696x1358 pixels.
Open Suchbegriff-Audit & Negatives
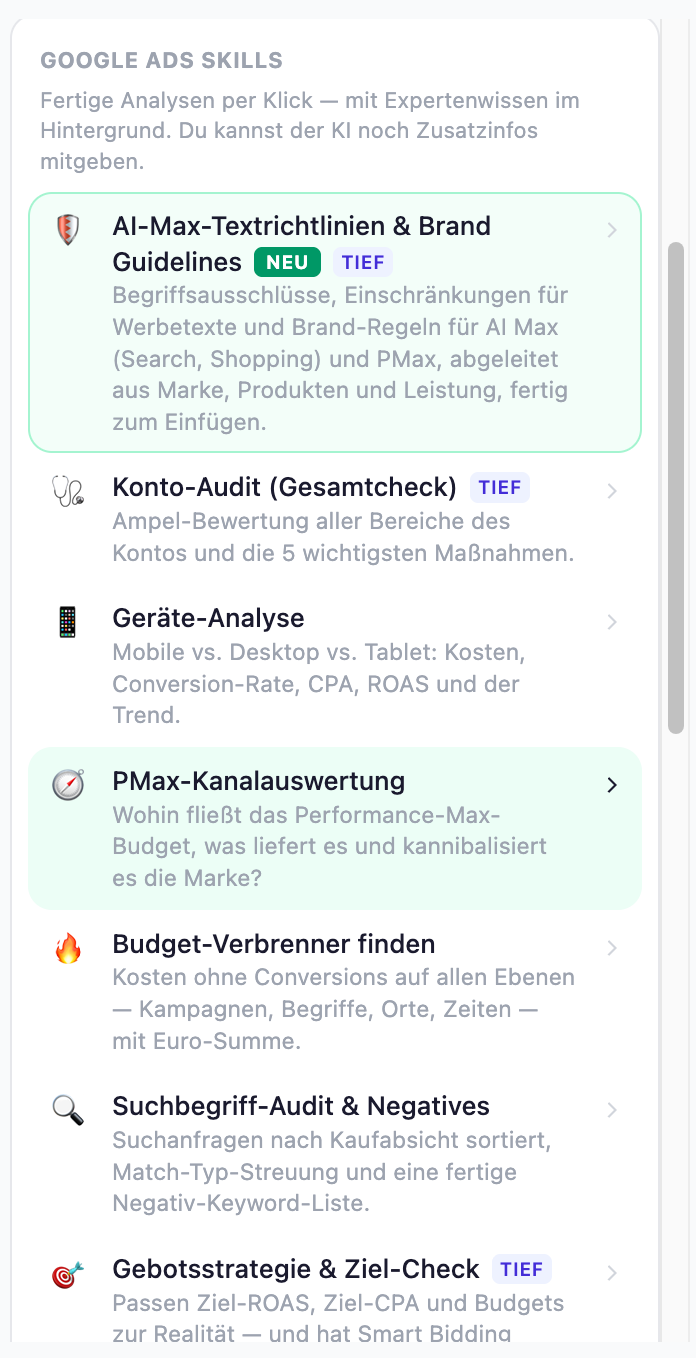(335, 1154)
